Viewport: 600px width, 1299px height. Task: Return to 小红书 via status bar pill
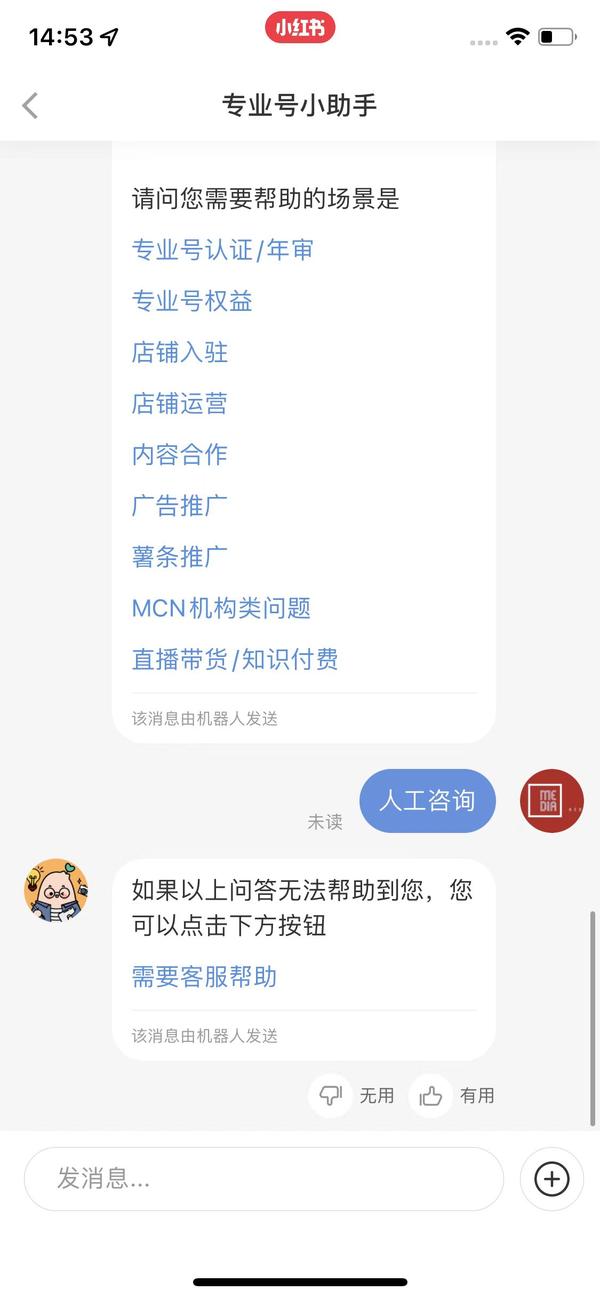pos(300,28)
